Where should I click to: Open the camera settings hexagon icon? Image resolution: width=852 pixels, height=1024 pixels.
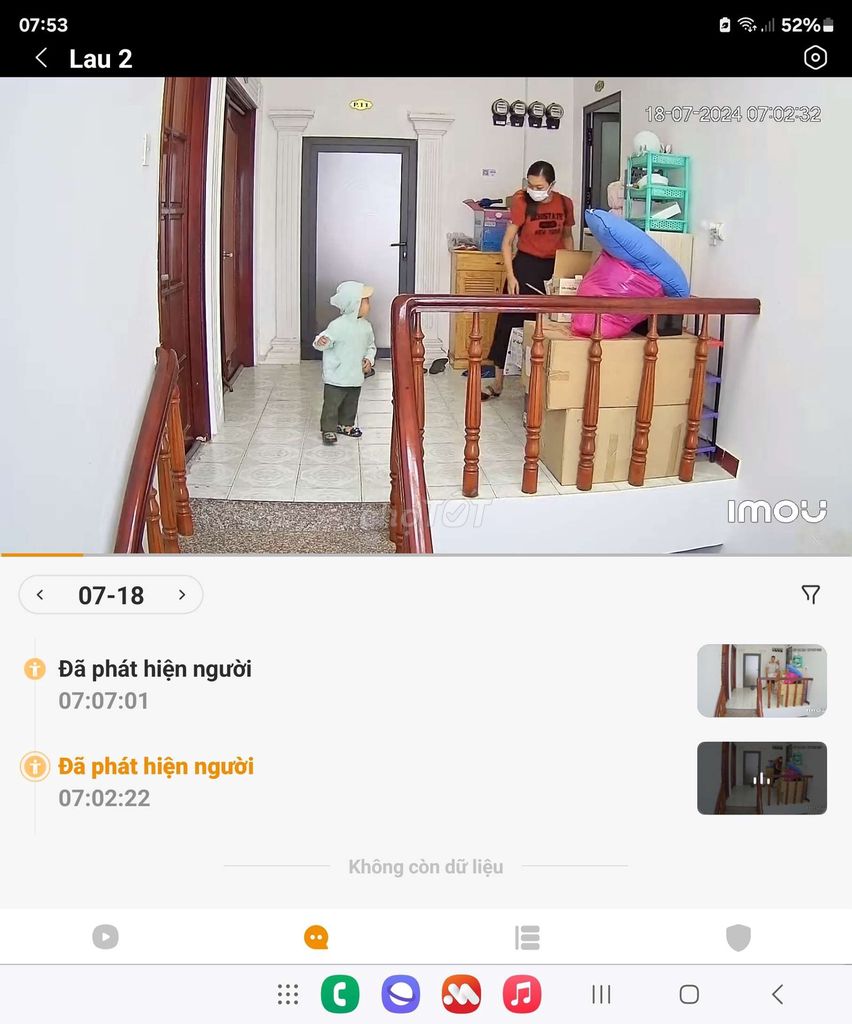[815, 58]
